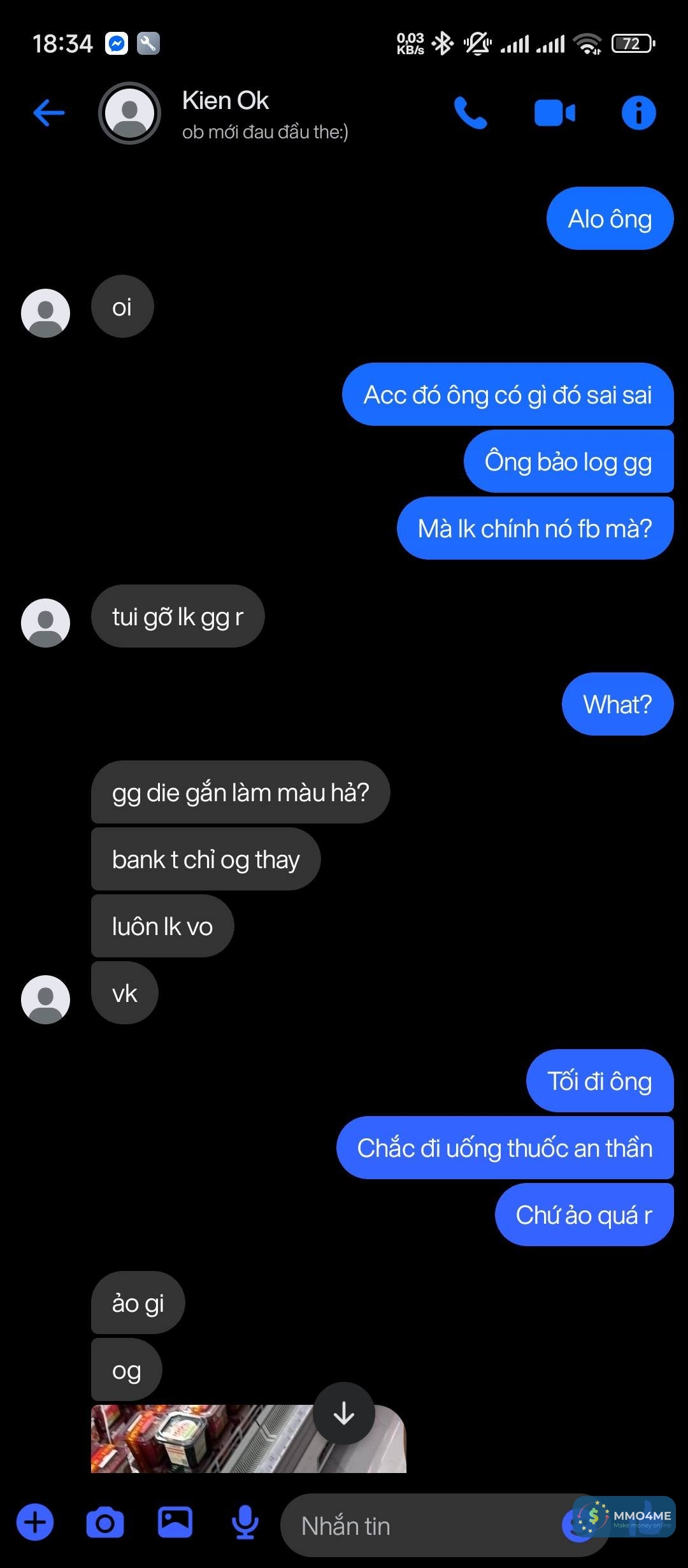This screenshot has height=1568, width=688.
Task: Start a video call with Kien Ok
Action: click(554, 113)
